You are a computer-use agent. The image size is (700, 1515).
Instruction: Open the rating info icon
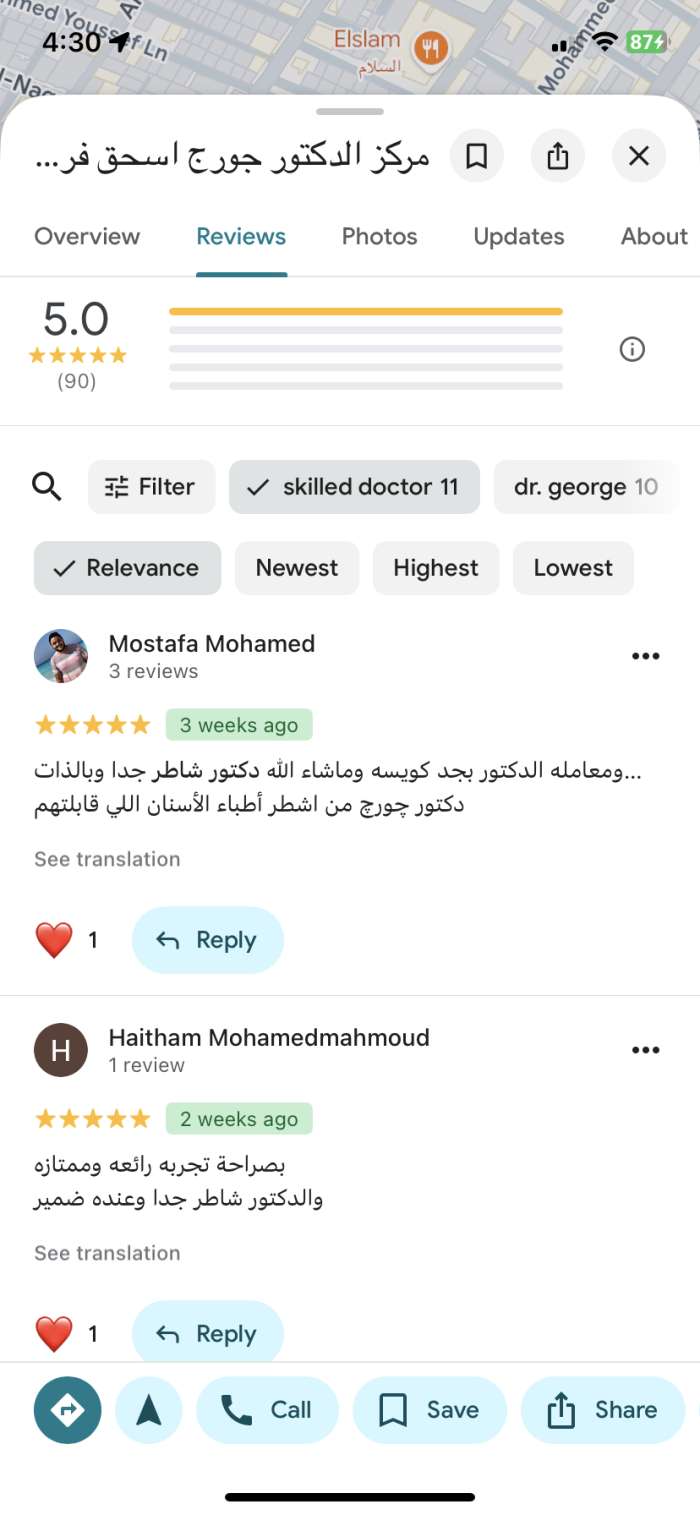632,349
